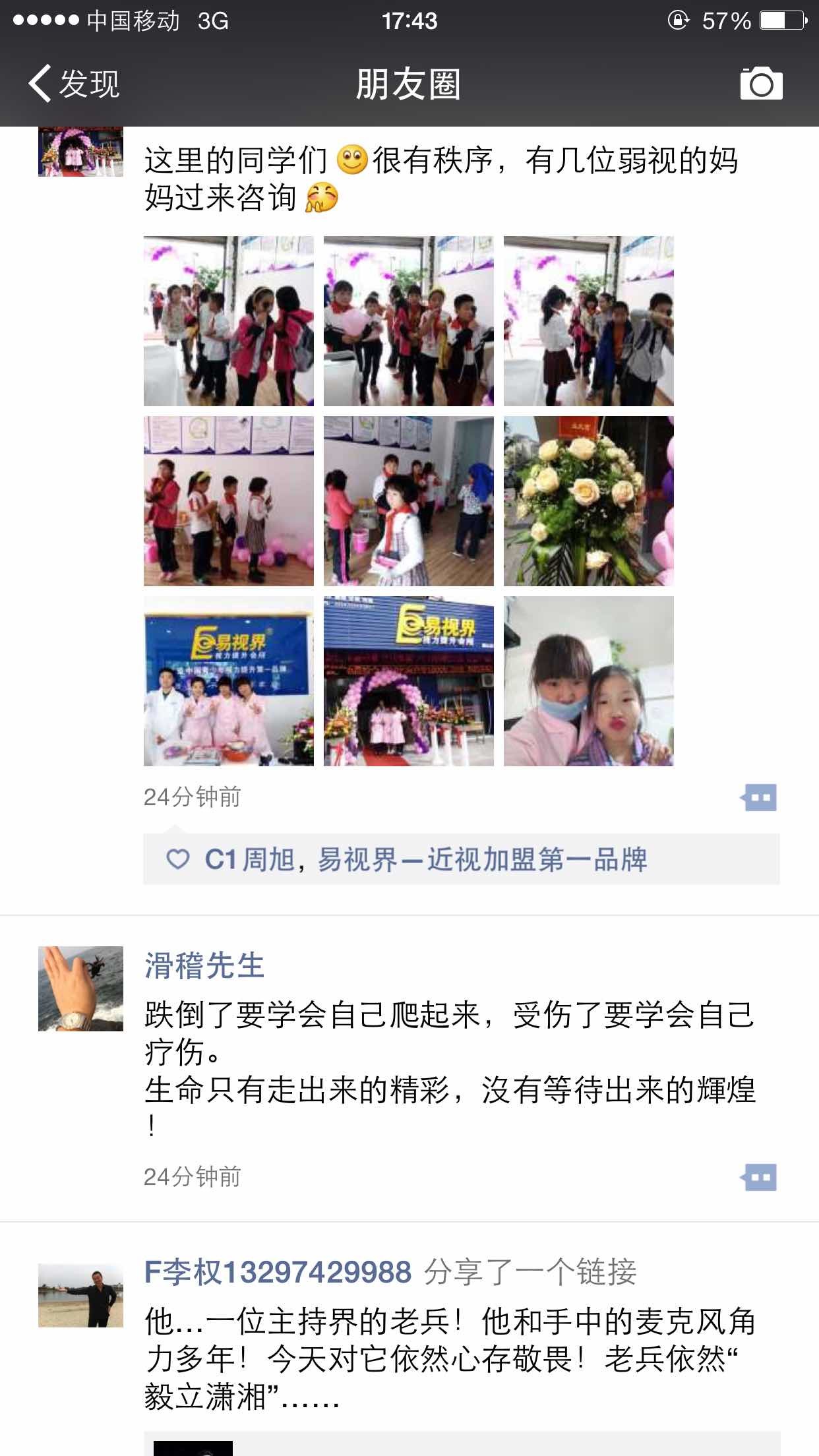Viewport: 819px width, 1456px height.
Task: Go back to 发现
Action: coord(74,84)
